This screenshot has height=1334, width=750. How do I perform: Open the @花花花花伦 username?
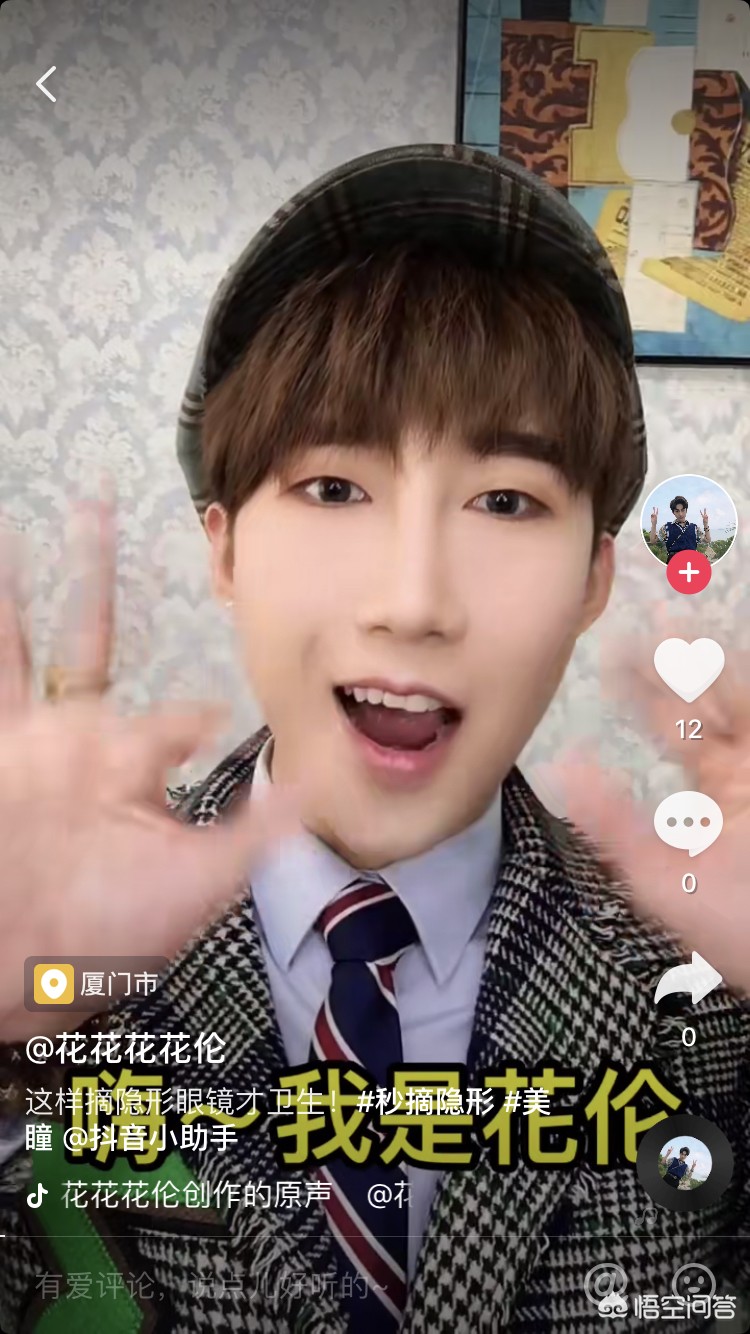tap(126, 1050)
